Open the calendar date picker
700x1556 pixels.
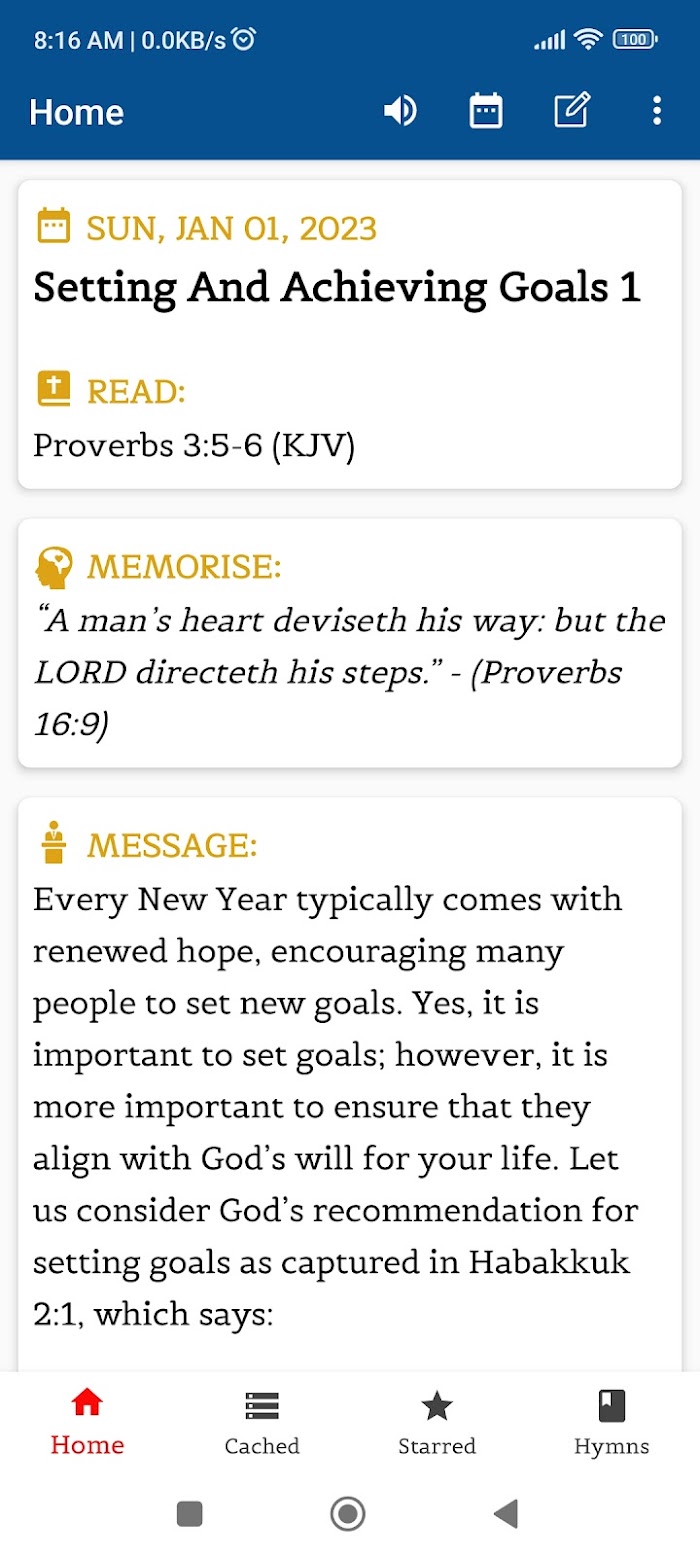486,111
